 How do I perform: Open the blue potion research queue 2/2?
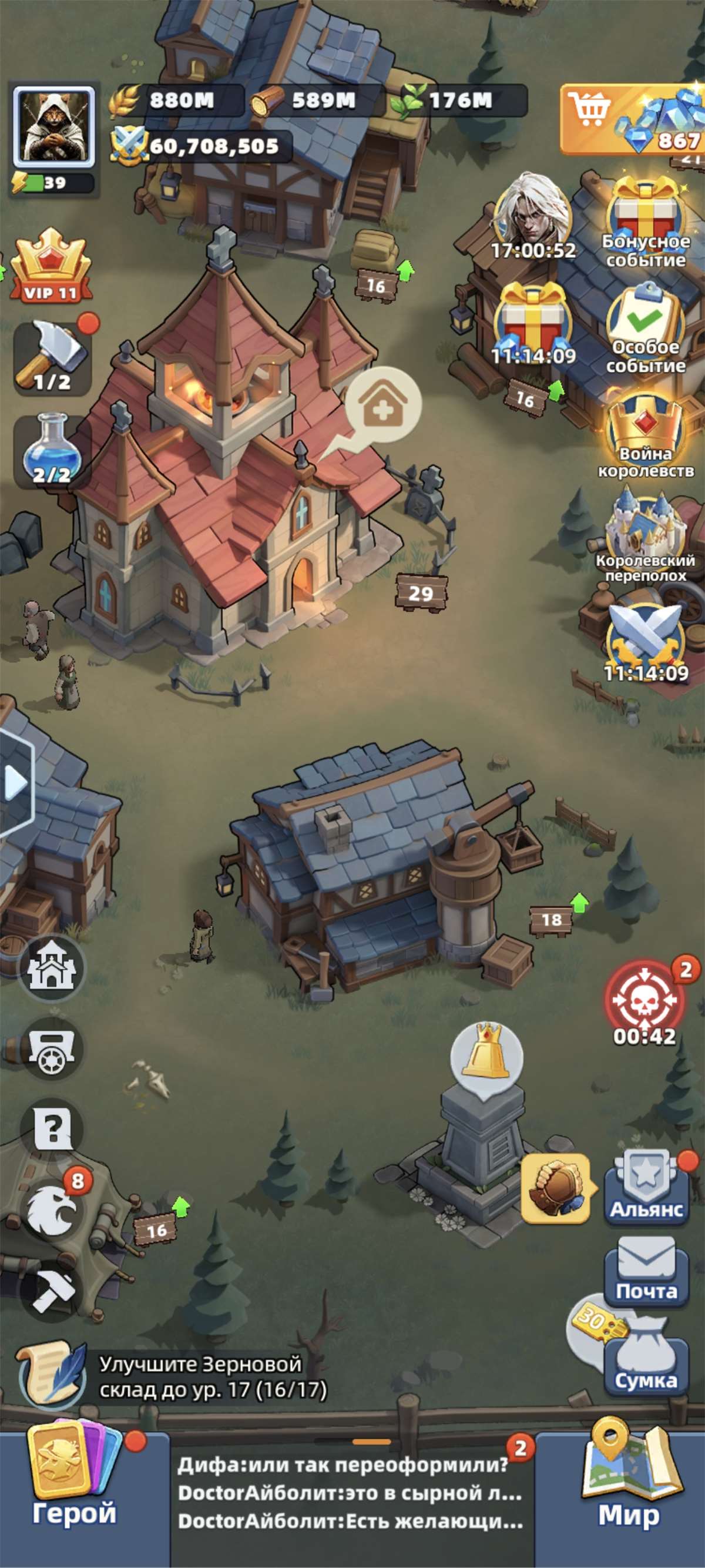tap(52, 450)
